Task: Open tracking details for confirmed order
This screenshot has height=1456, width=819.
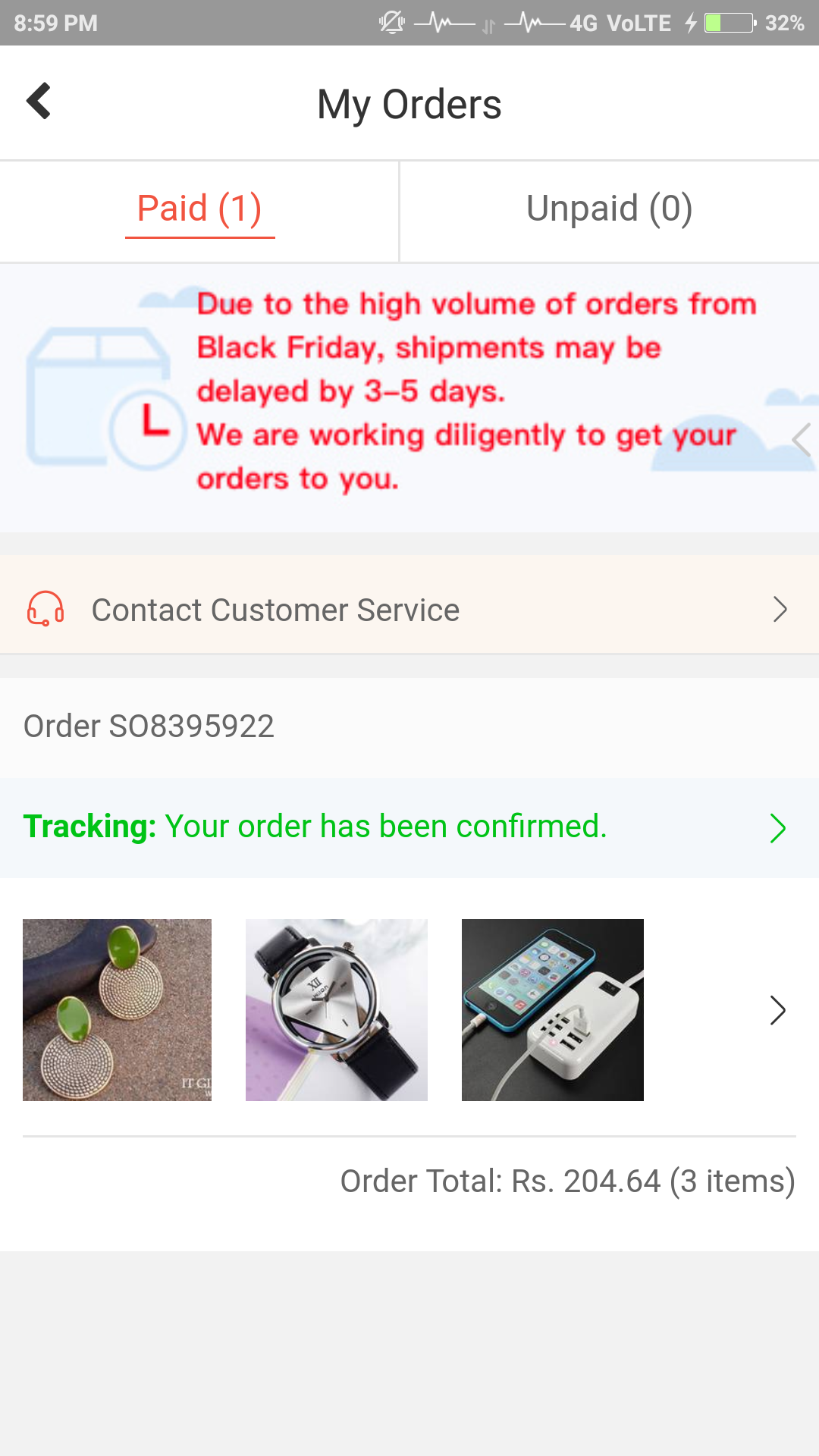Action: [x=409, y=827]
